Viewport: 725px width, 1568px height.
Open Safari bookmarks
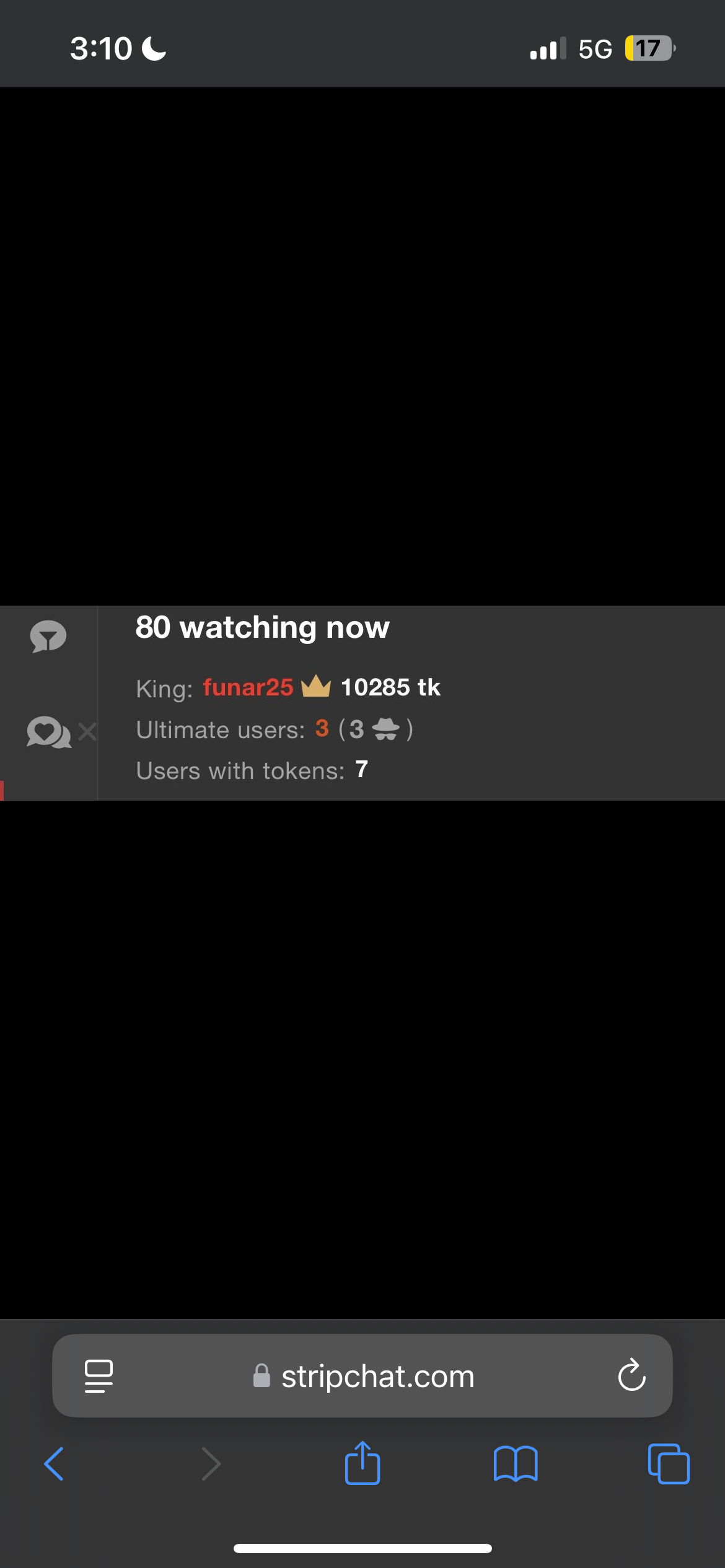point(516,1464)
